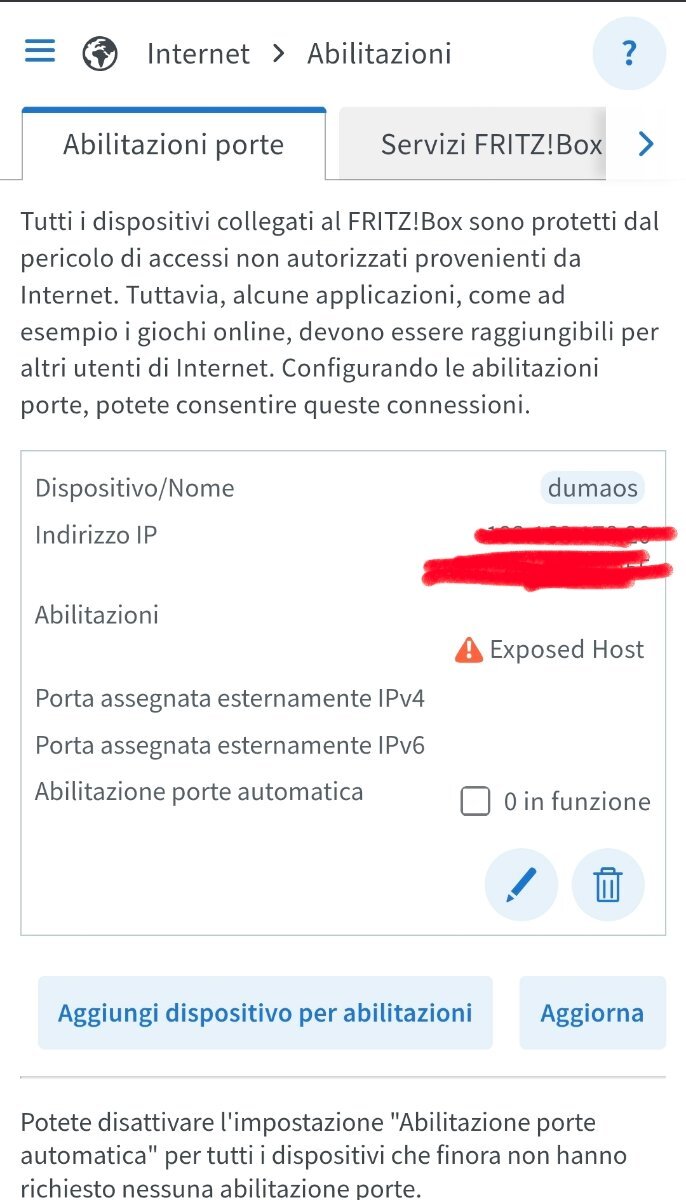Open the help question mark
686x1200 pixels.
tap(629, 53)
